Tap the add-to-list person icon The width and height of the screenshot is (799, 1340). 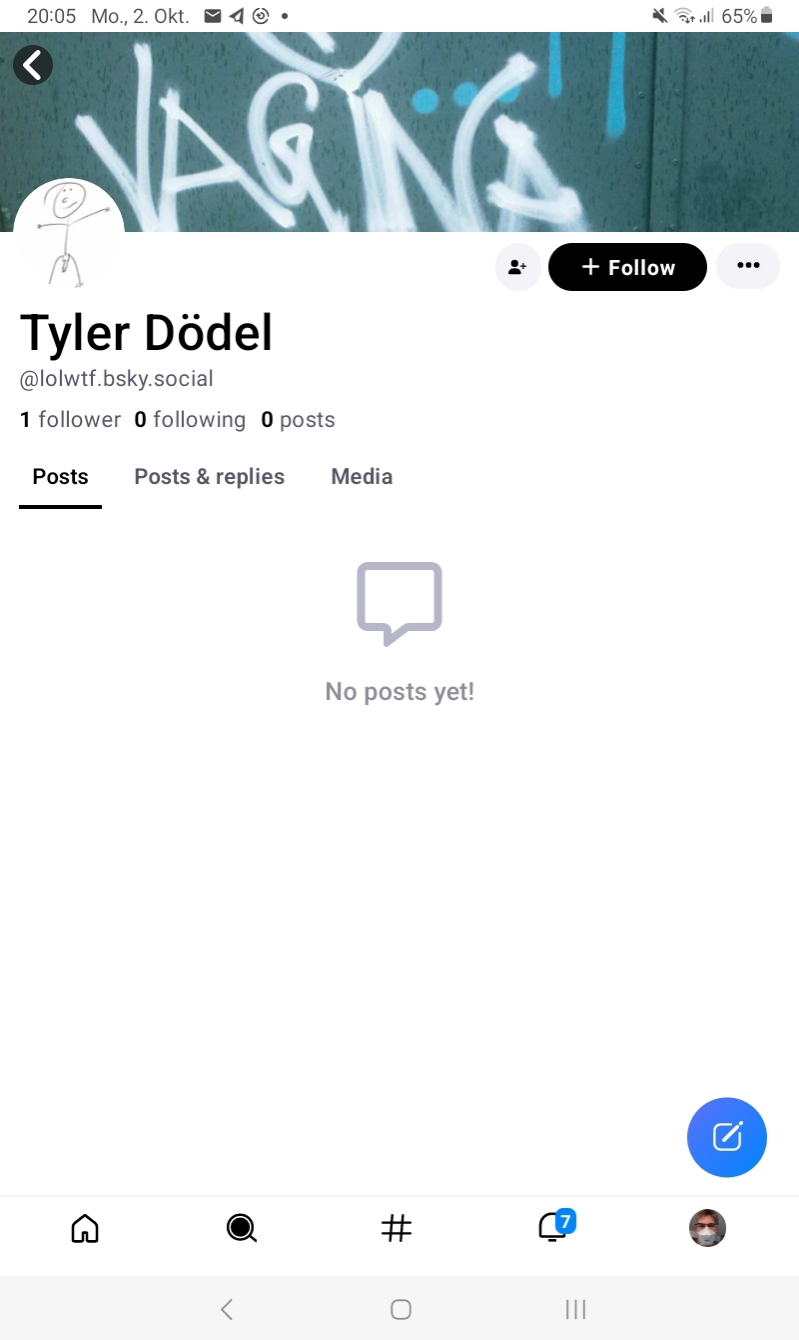[x=518, y=267]
